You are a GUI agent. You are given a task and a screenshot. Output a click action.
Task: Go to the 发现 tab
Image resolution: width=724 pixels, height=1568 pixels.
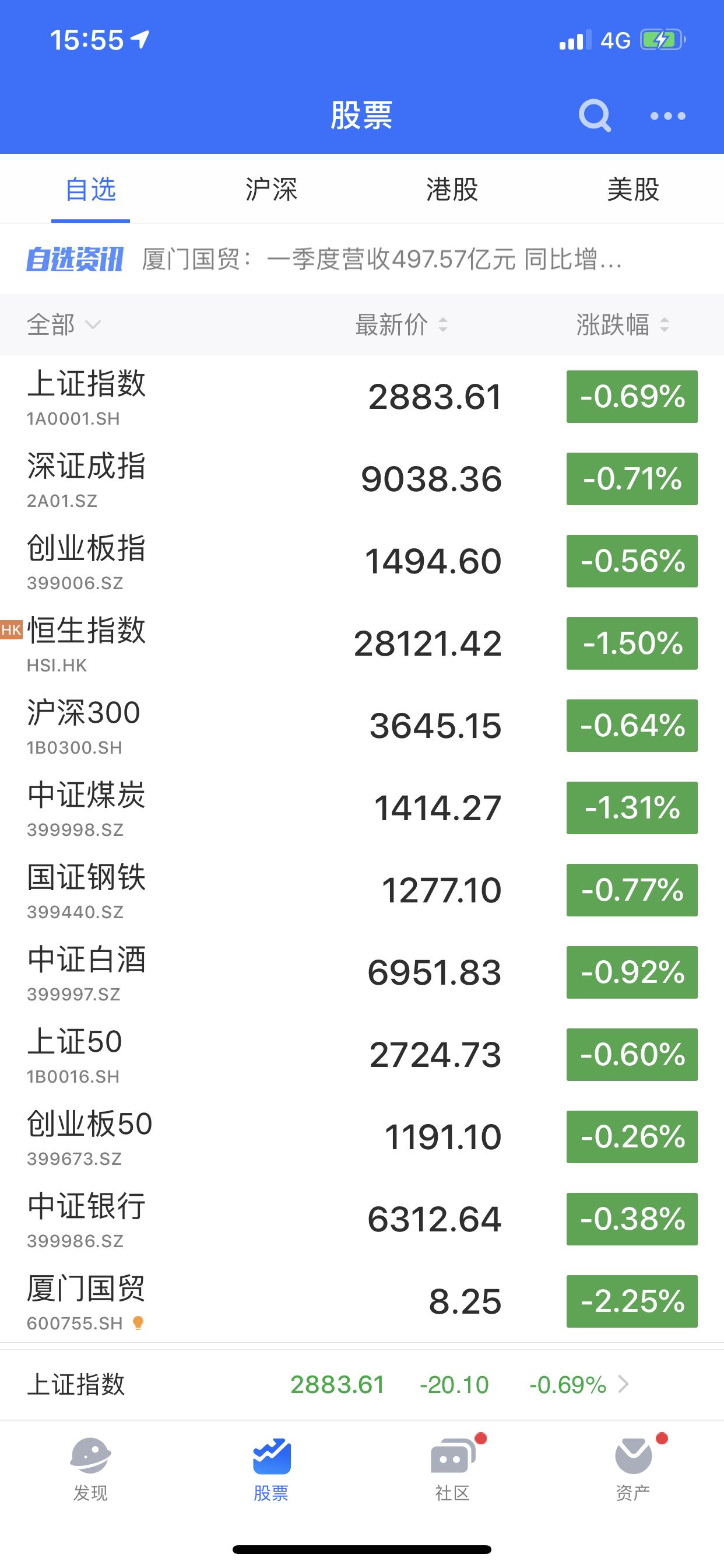point(91,1468)
